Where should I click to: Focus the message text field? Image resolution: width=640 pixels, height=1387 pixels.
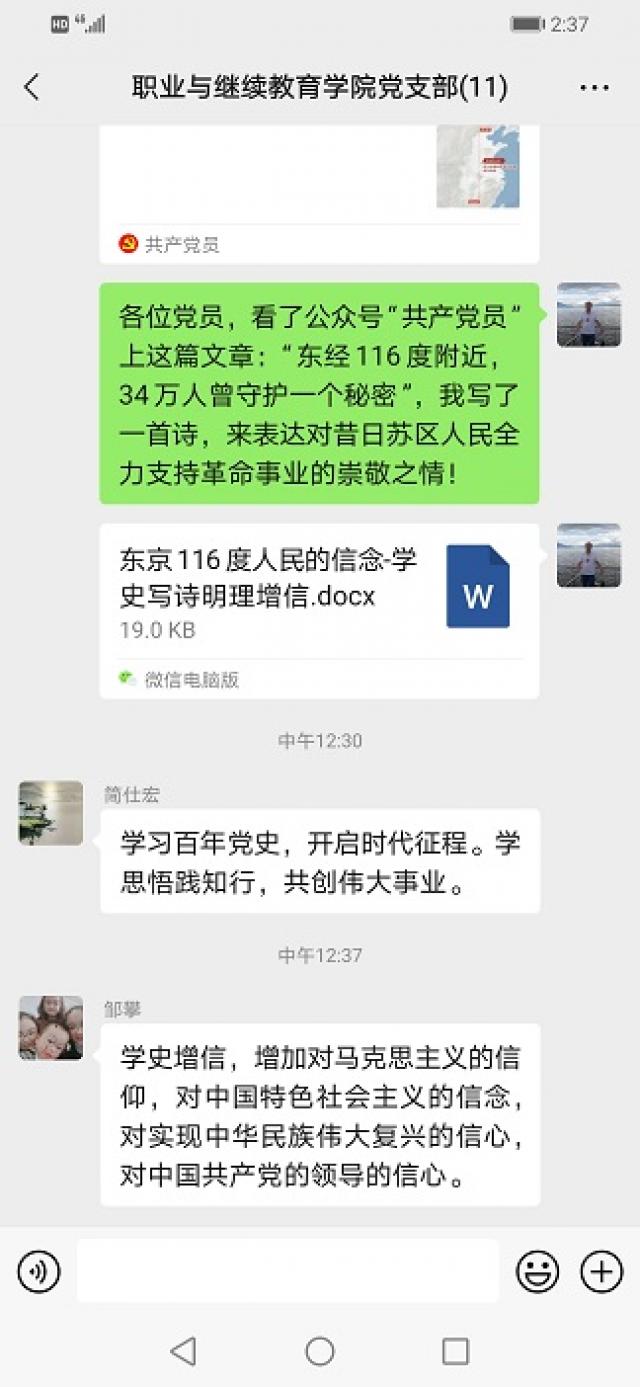point(287,1271)
